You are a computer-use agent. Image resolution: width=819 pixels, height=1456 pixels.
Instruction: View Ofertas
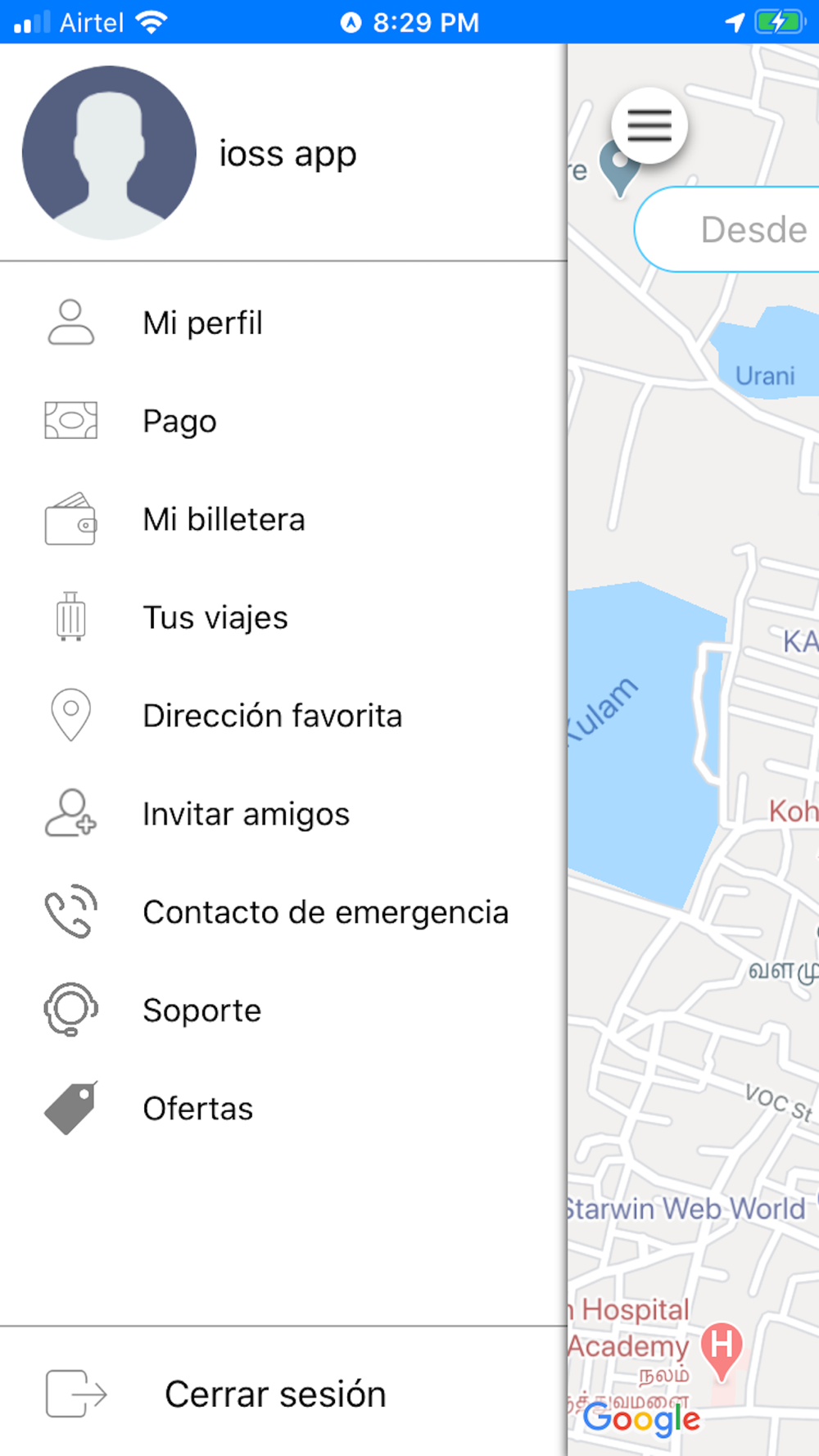tap(283, 1109)
